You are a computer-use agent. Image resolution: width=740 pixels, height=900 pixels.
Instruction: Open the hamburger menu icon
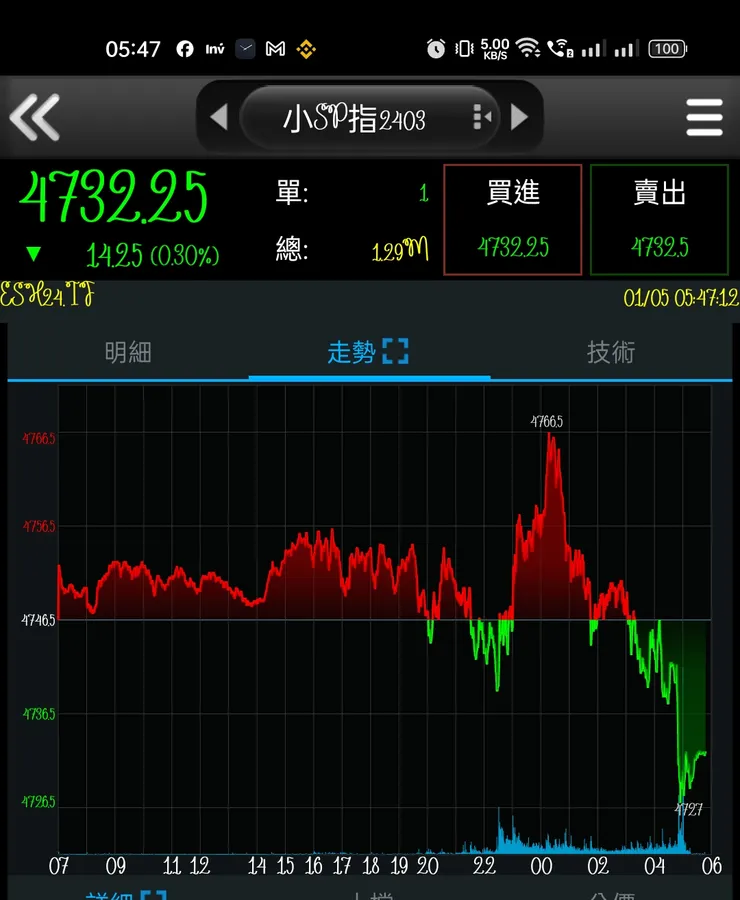704,117
